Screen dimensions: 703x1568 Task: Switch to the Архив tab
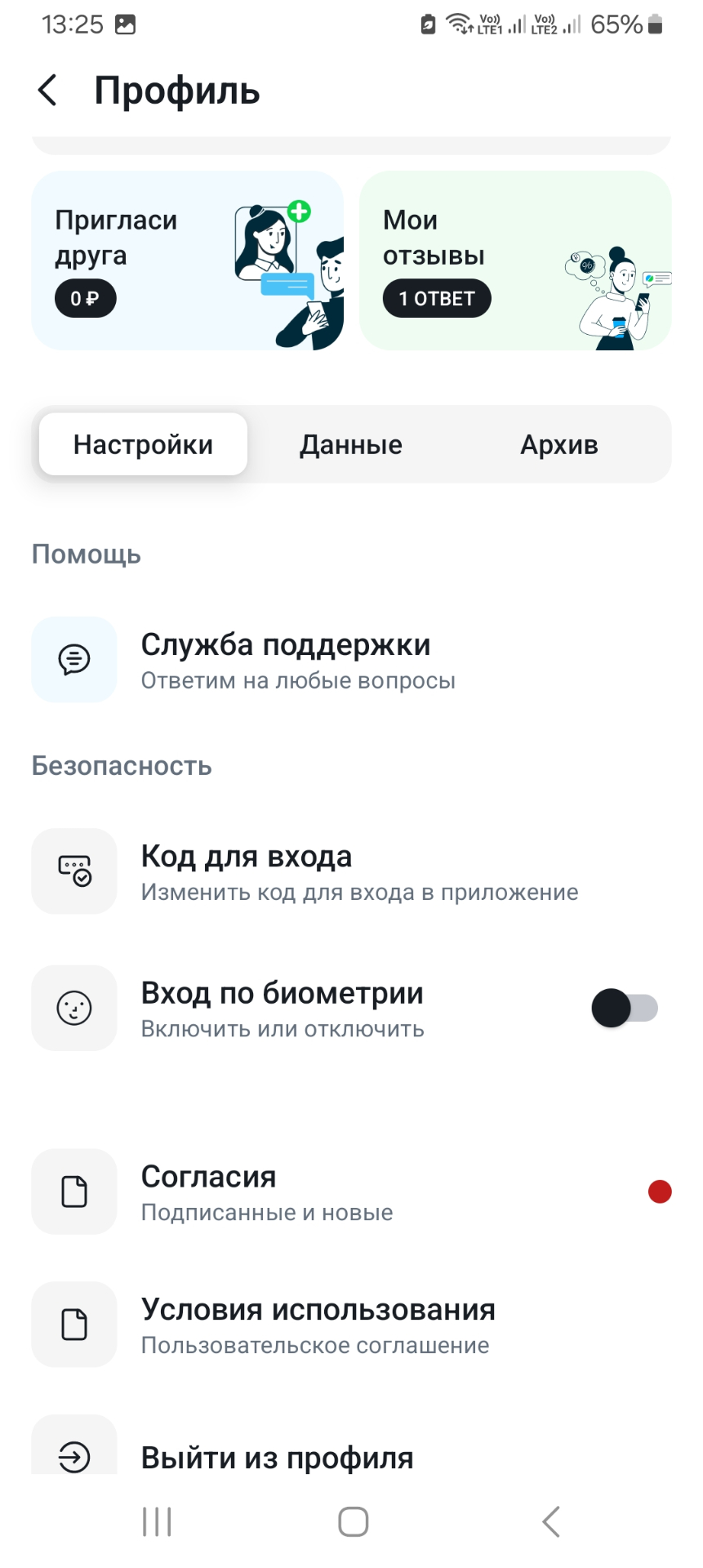click(x=559, y=444)
